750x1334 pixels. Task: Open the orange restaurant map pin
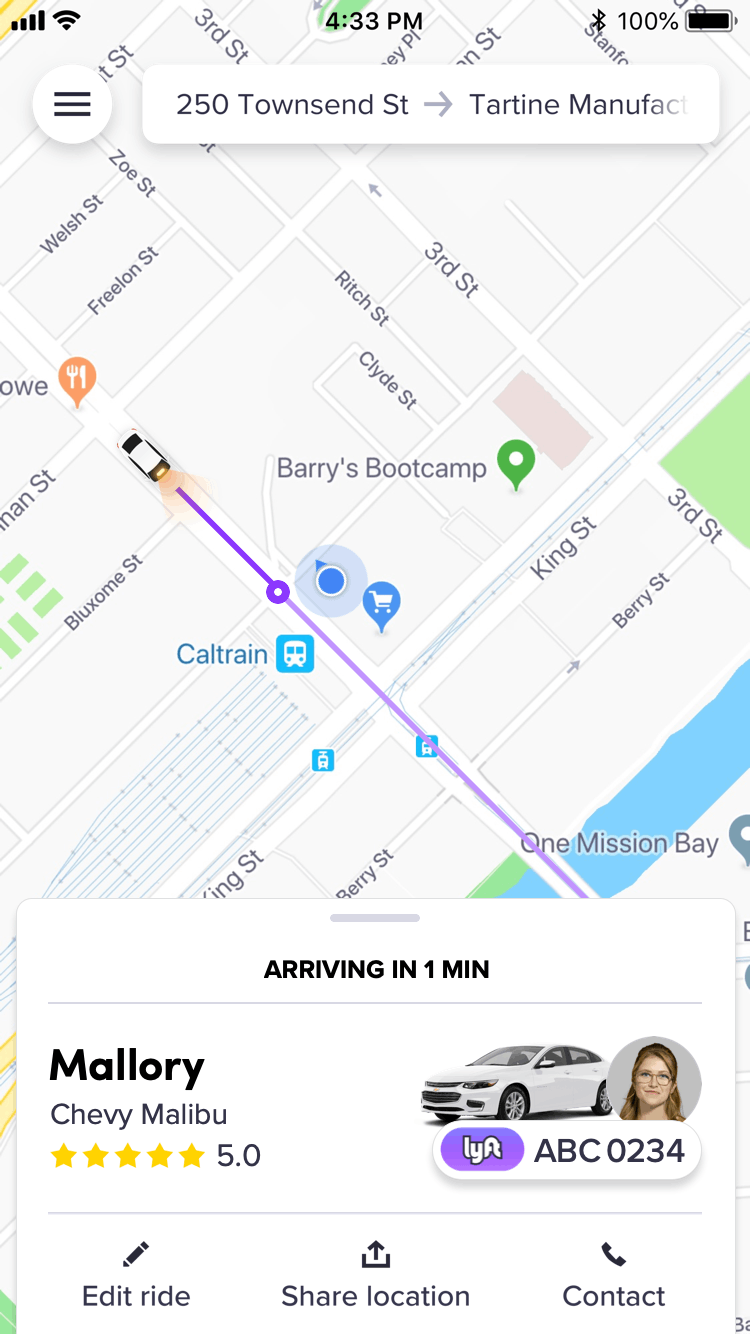(x=77, y=379)
